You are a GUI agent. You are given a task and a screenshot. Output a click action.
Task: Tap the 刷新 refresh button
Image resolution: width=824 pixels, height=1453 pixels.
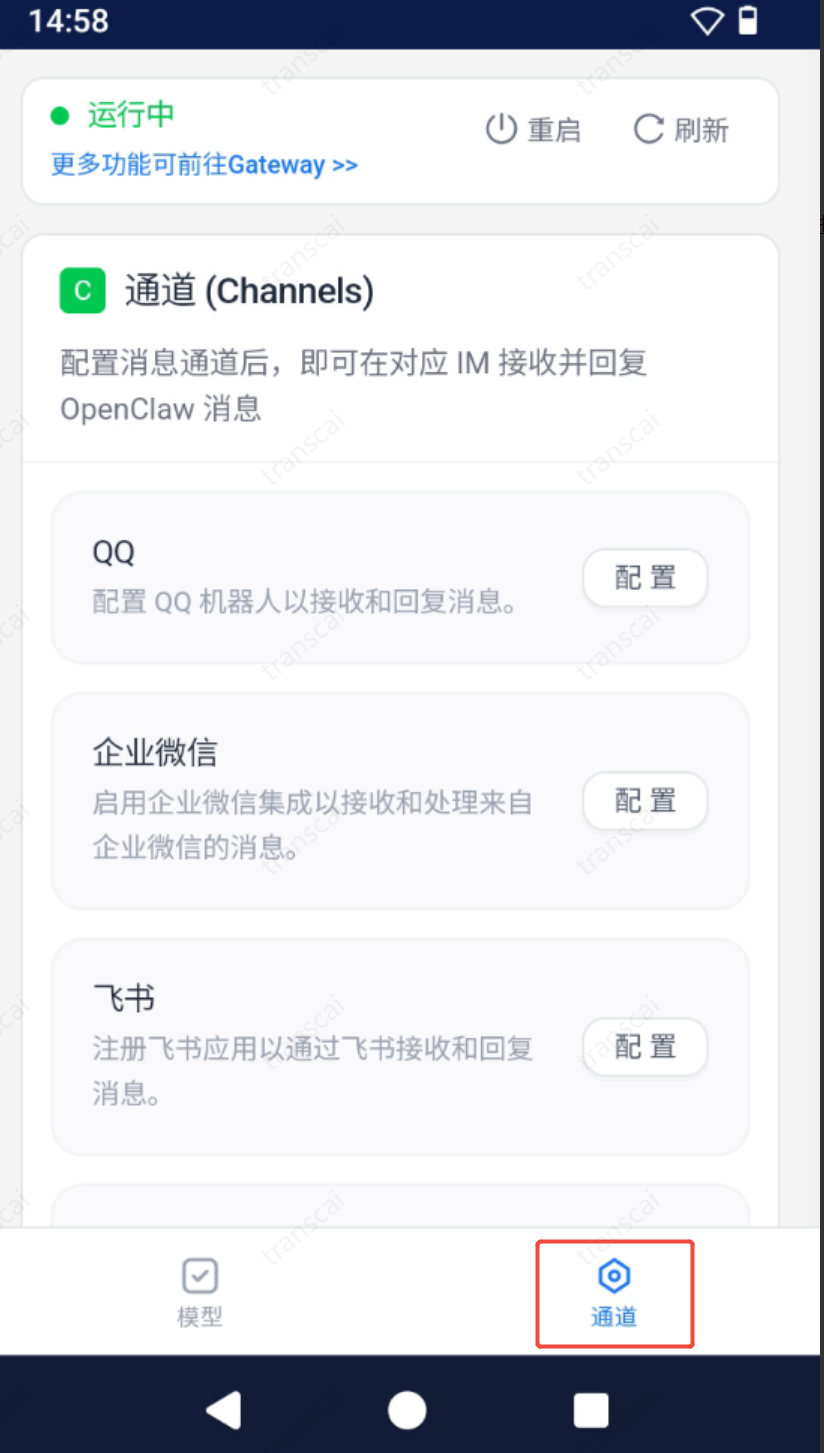(681, 130)
